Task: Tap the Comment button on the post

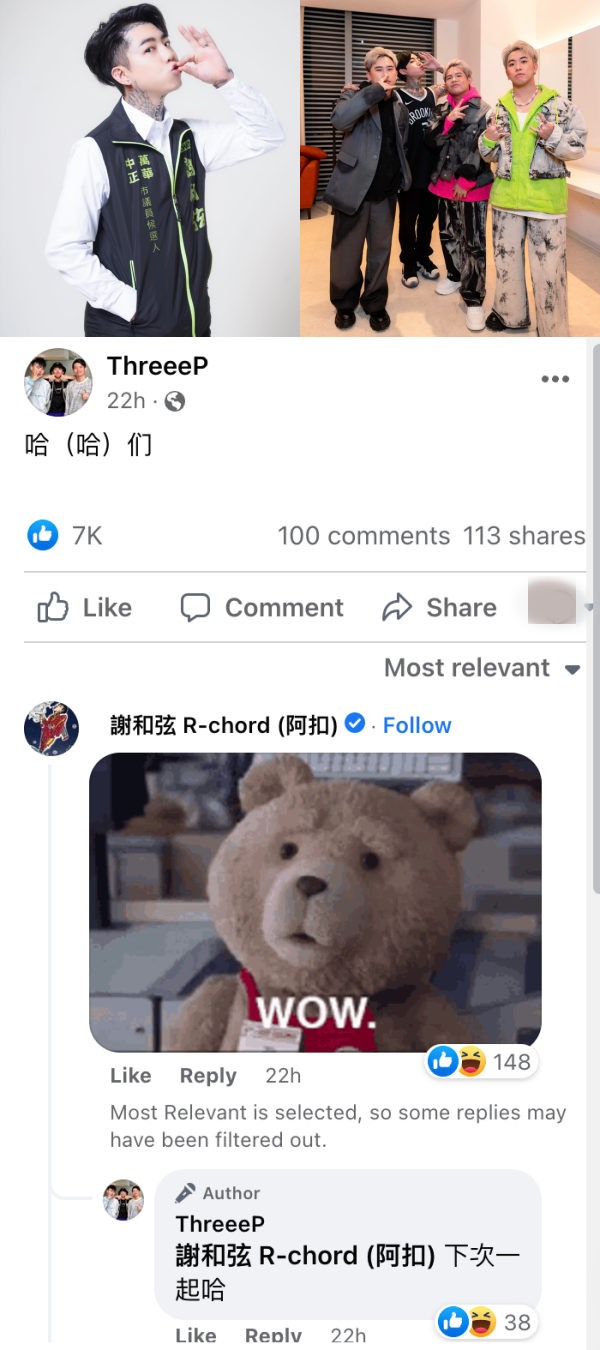Action: (262, 607)
